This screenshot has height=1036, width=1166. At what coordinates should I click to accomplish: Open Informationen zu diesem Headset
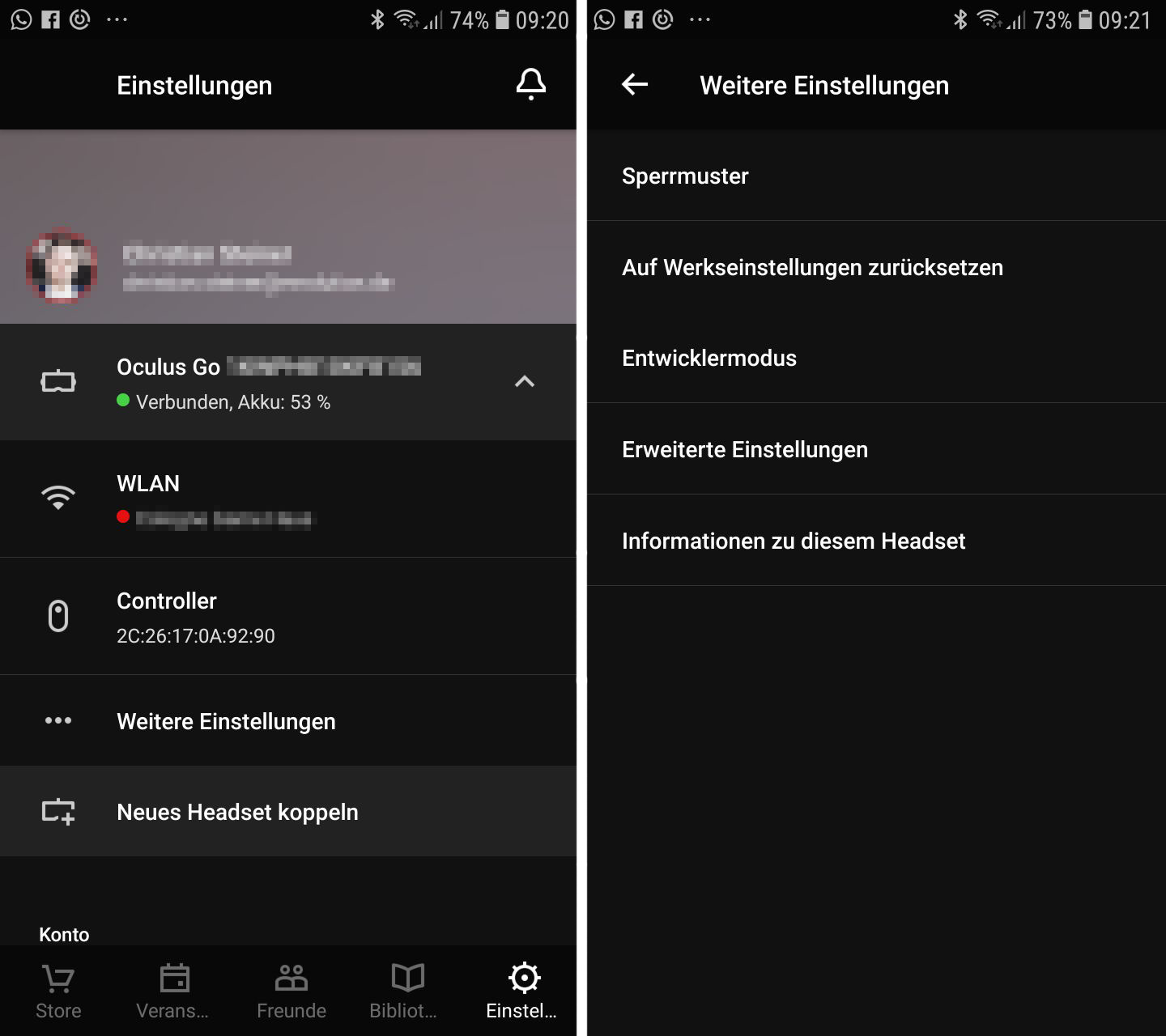(876, 541)
